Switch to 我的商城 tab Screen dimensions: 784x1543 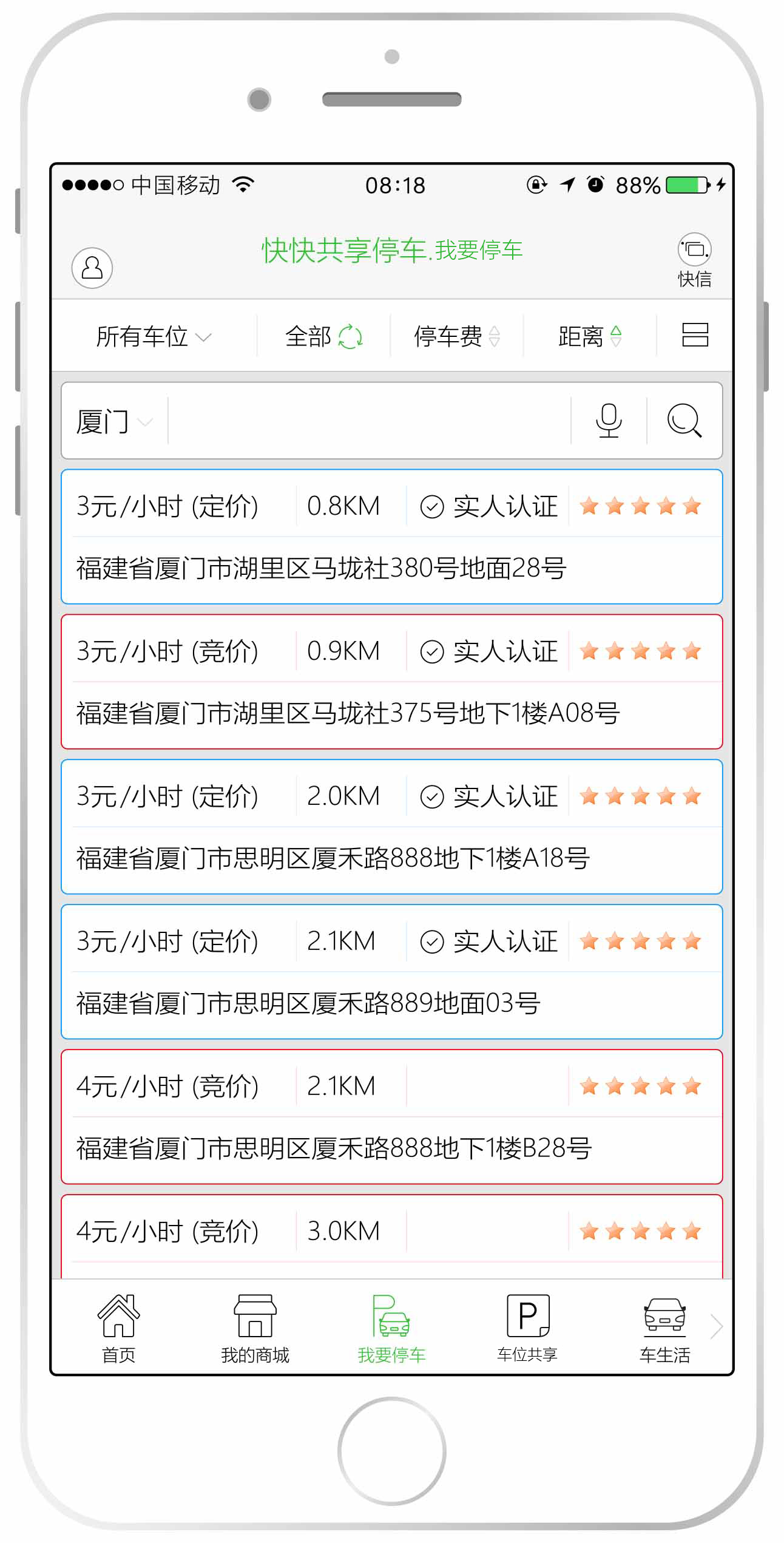[255, 1328]
